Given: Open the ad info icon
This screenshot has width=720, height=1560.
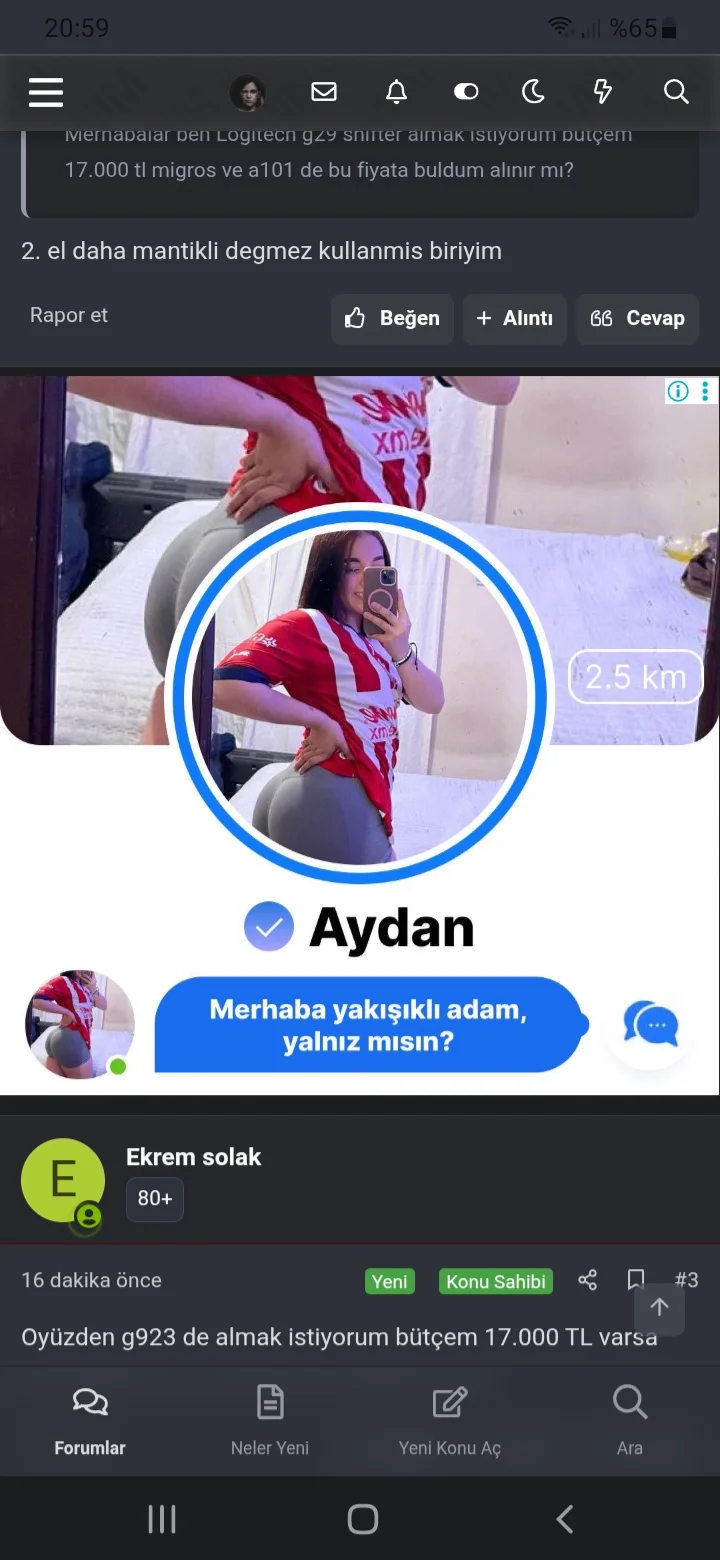Looking at the screenshot, I should 679,391.
